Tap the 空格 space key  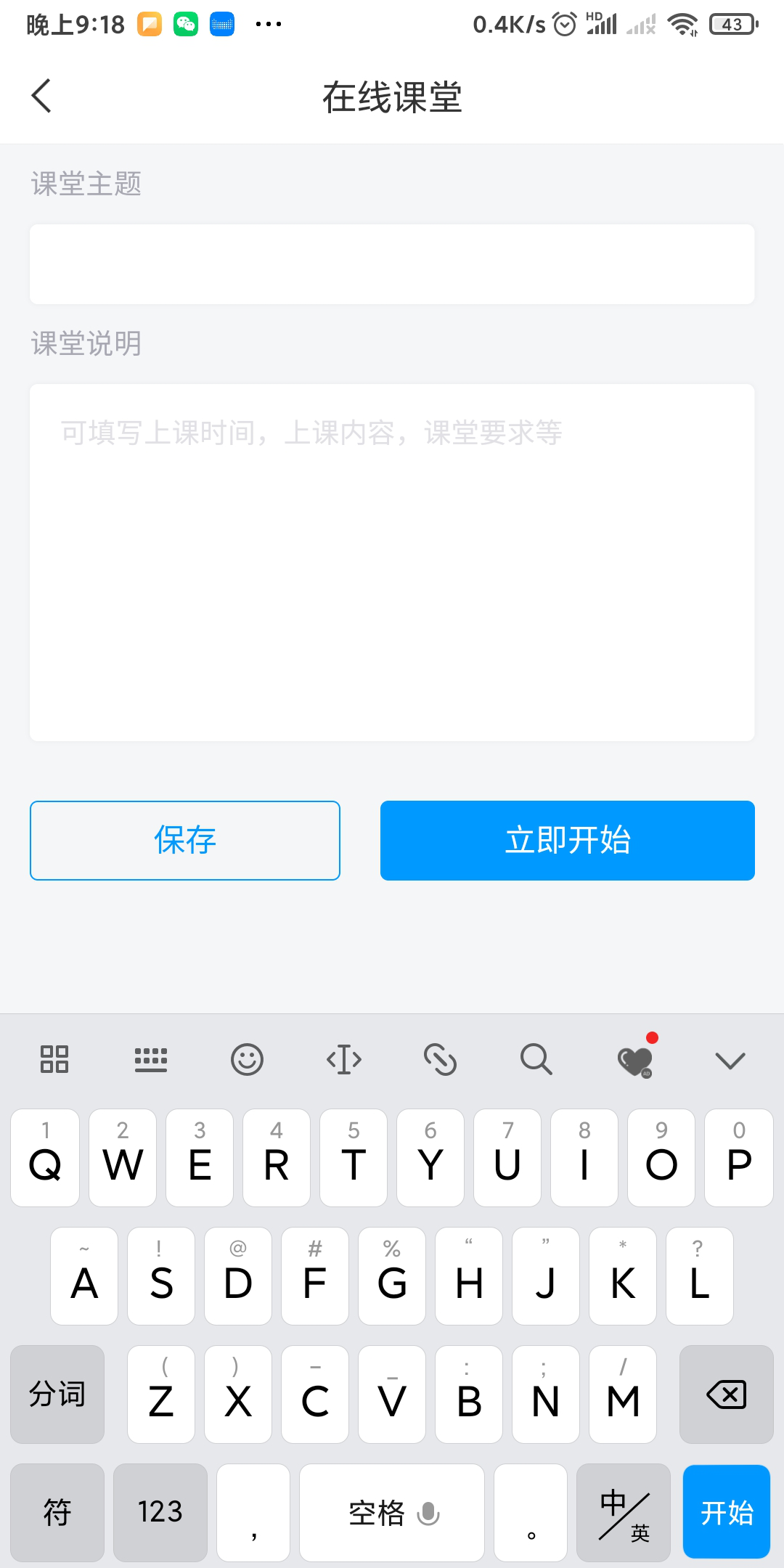(392, 1513)
